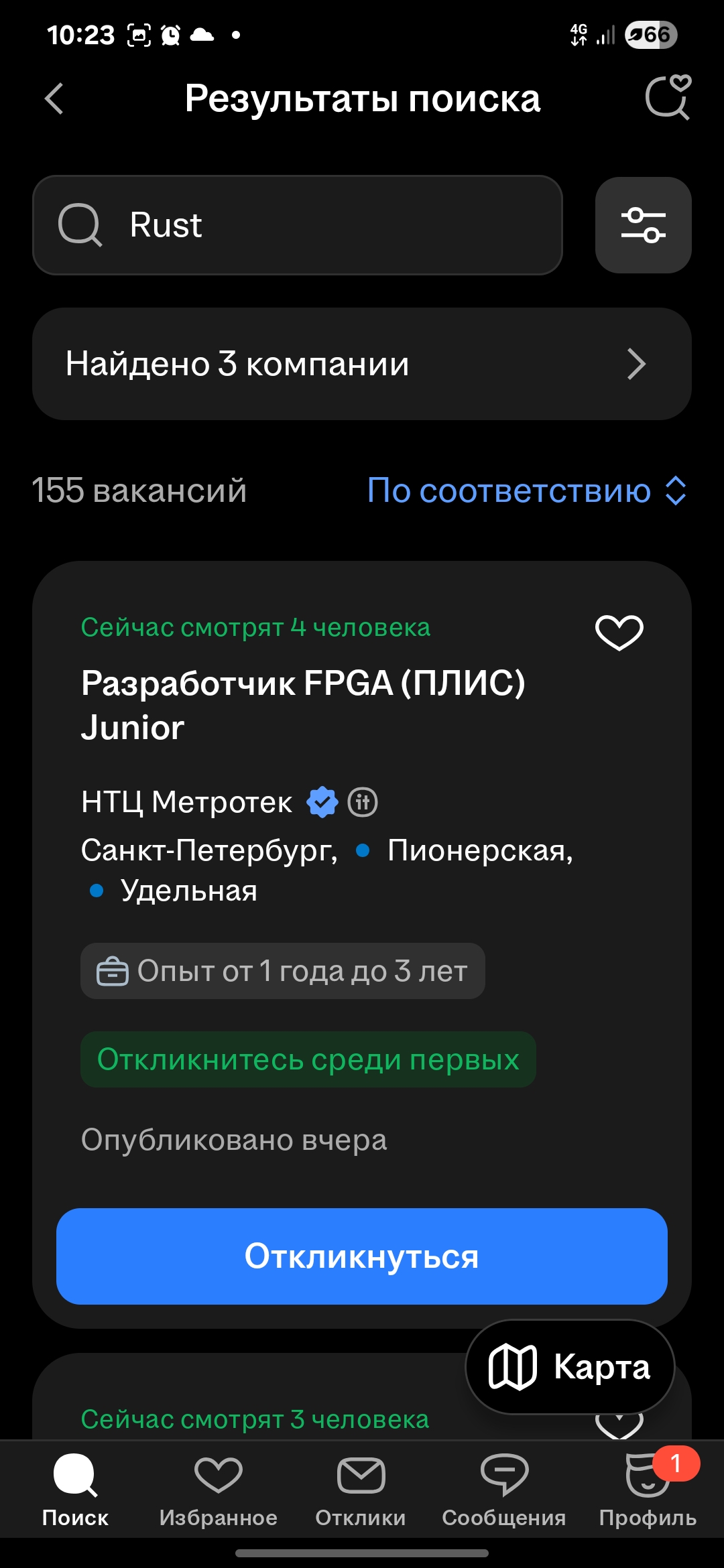Viewport: 724px width, 1568px height.
Task: Open the Разработчик FPGA (ПЛИС) Junior vacancy
Action: click(x=303, y=705)
